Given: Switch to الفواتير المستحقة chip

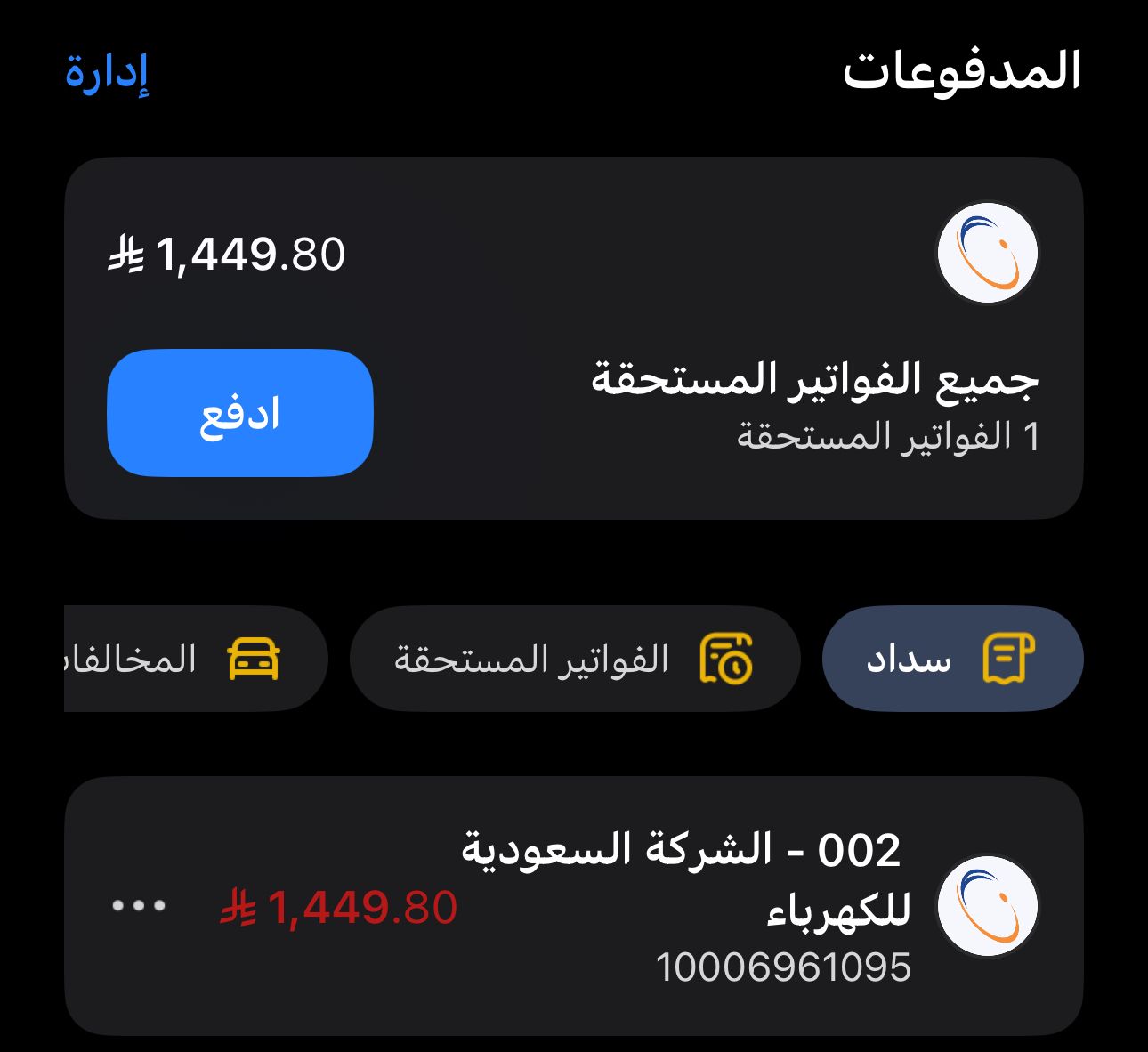Looking at the screenshot, I should [x=574, y=660].
